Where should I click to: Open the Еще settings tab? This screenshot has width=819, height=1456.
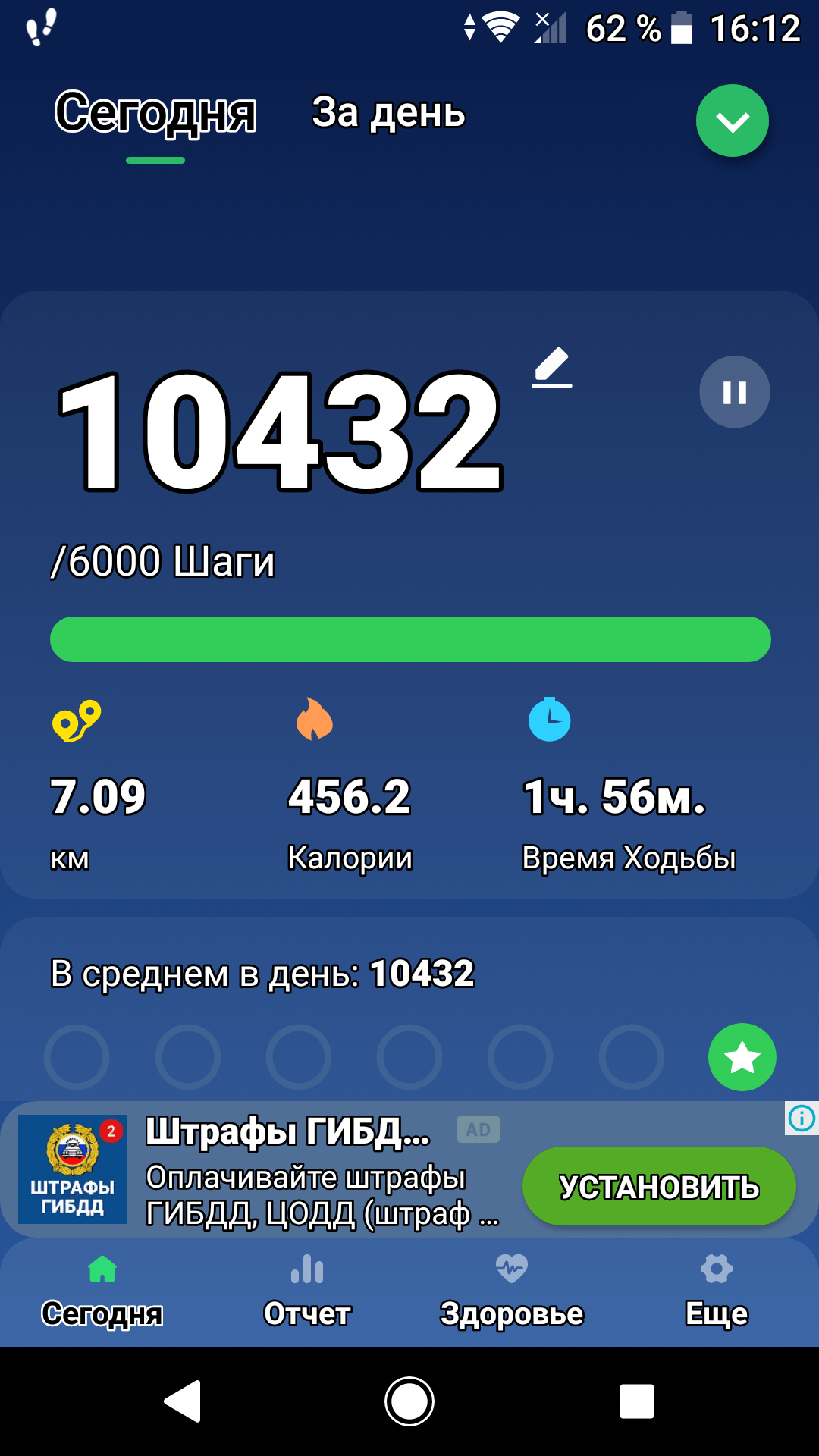pyautogui.click(x=717, y=1291)
